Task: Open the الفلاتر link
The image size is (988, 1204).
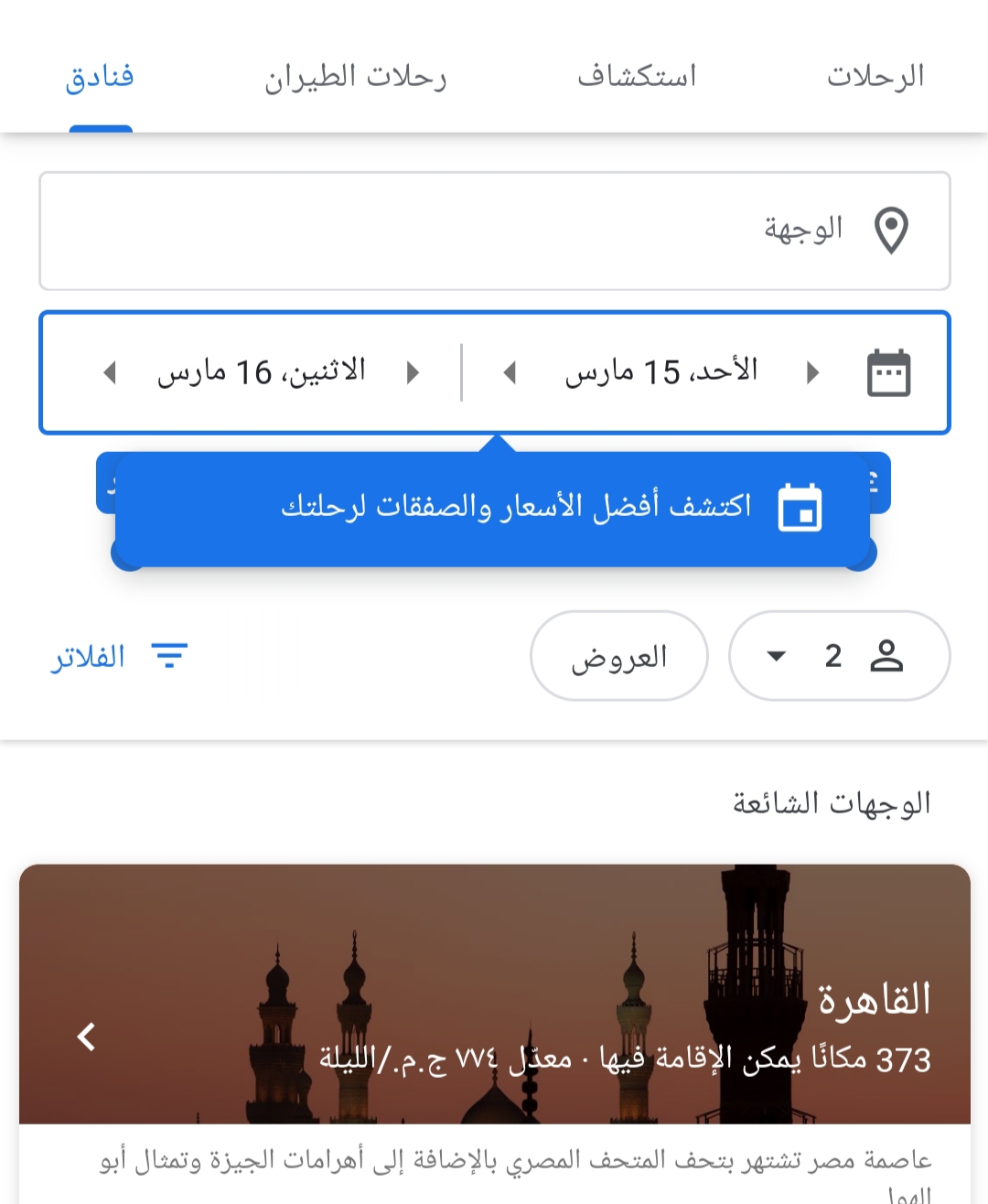Action: pos(88,655)
